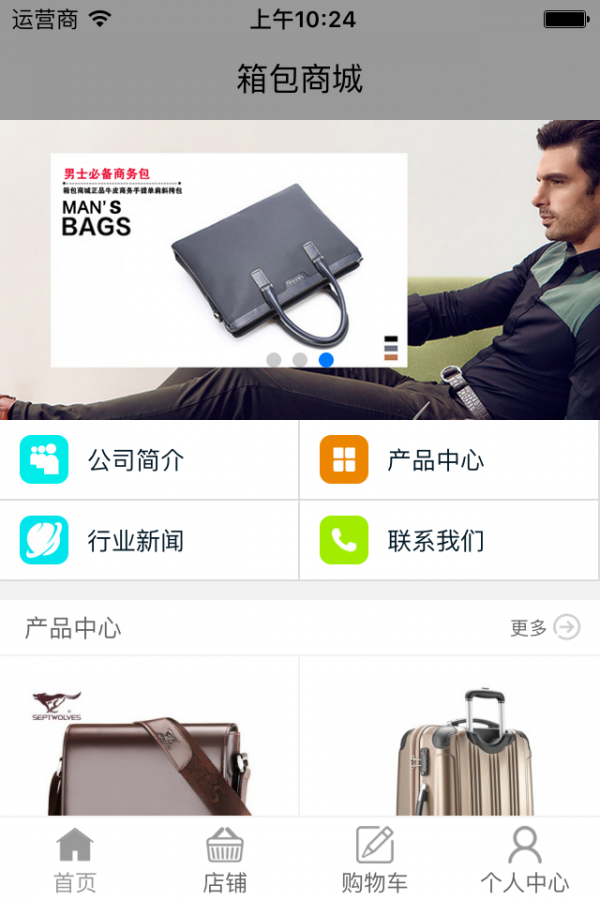This screenshot has width=600, height=900.
Task: Open 公司简介 company profile
Action: point(150,460)
